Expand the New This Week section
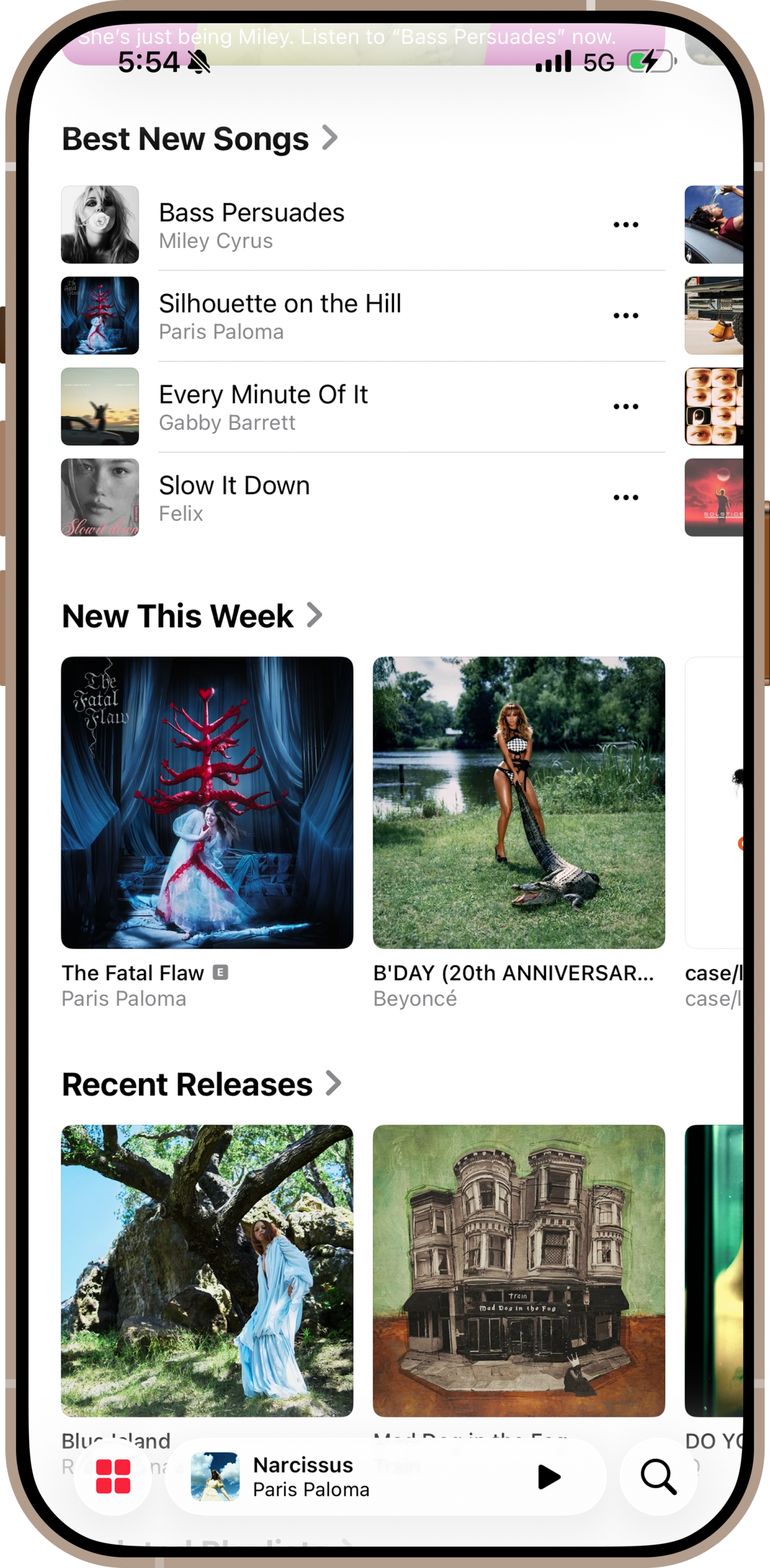This screenshot has height=1568, width=770. [x=192, y=616]
